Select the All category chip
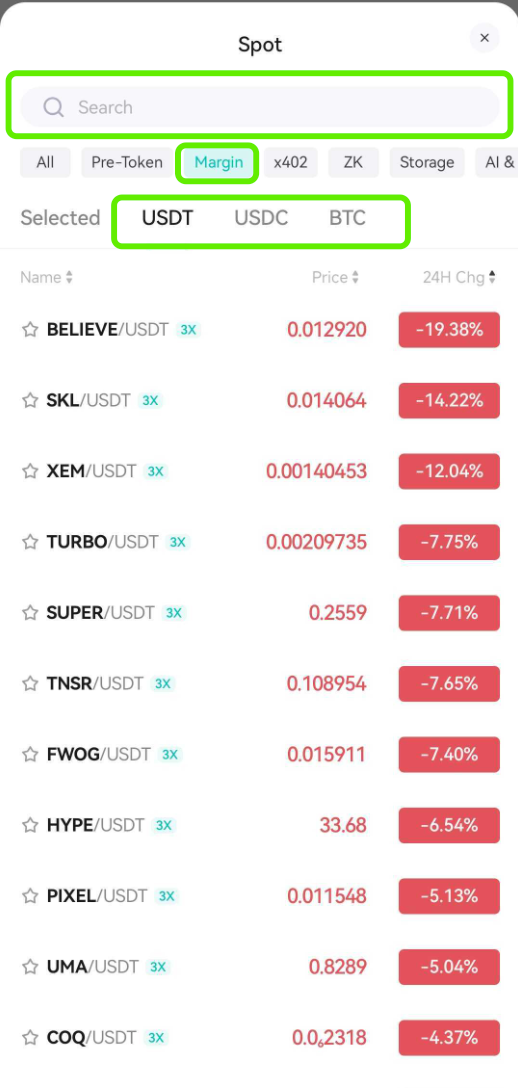The height and width of the screenshot is (1088, 518). pyautogui.click(x=45, y=162)
